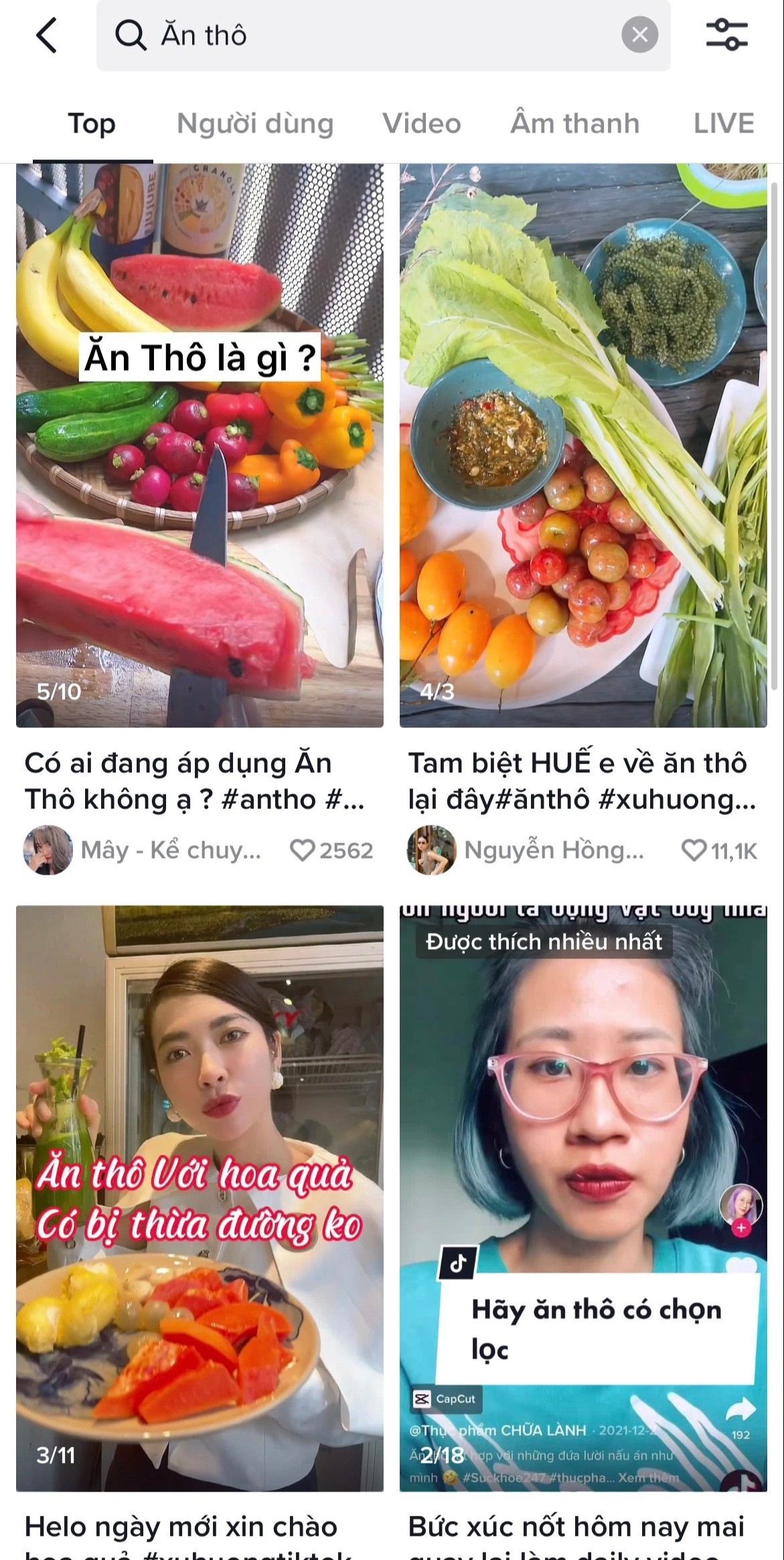Clear the search text
Viewport: 784px width, 1560px height.
click(639, 35)
